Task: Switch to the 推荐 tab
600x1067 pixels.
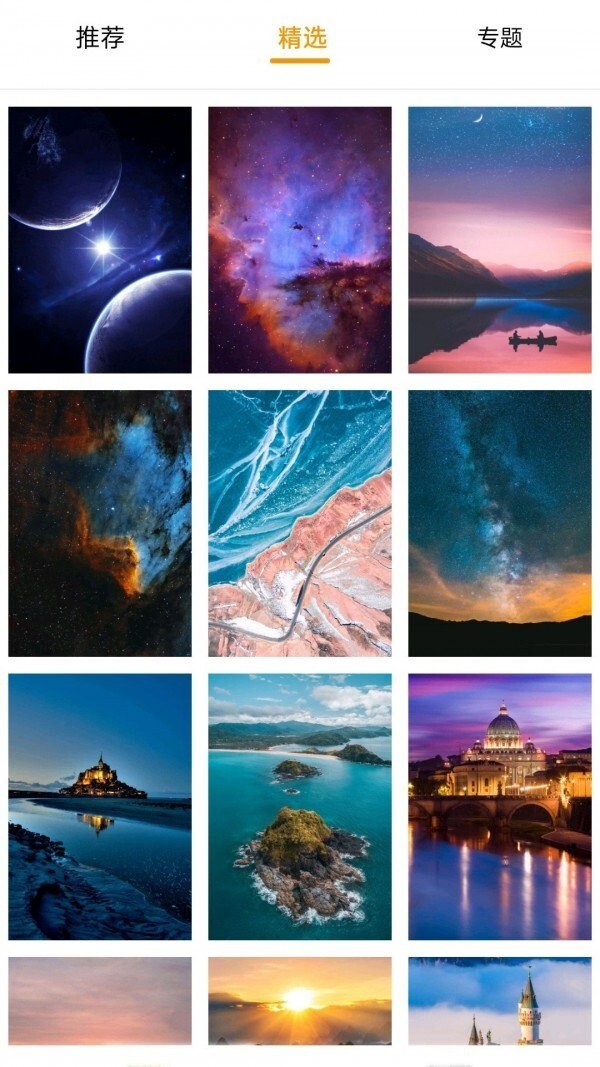Action: 100,39
